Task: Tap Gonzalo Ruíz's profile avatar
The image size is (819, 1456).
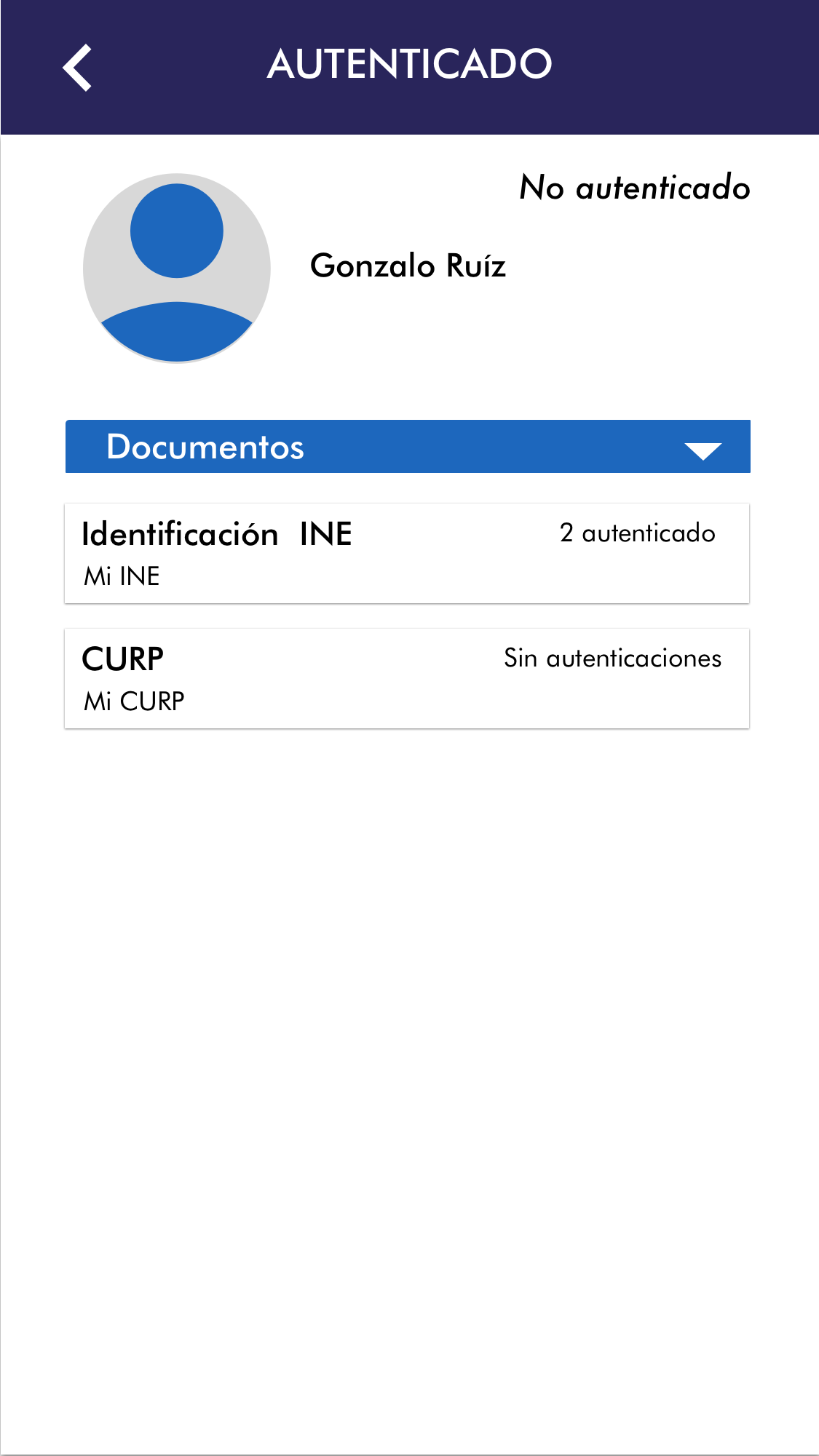Action: (x=177, y=268)
